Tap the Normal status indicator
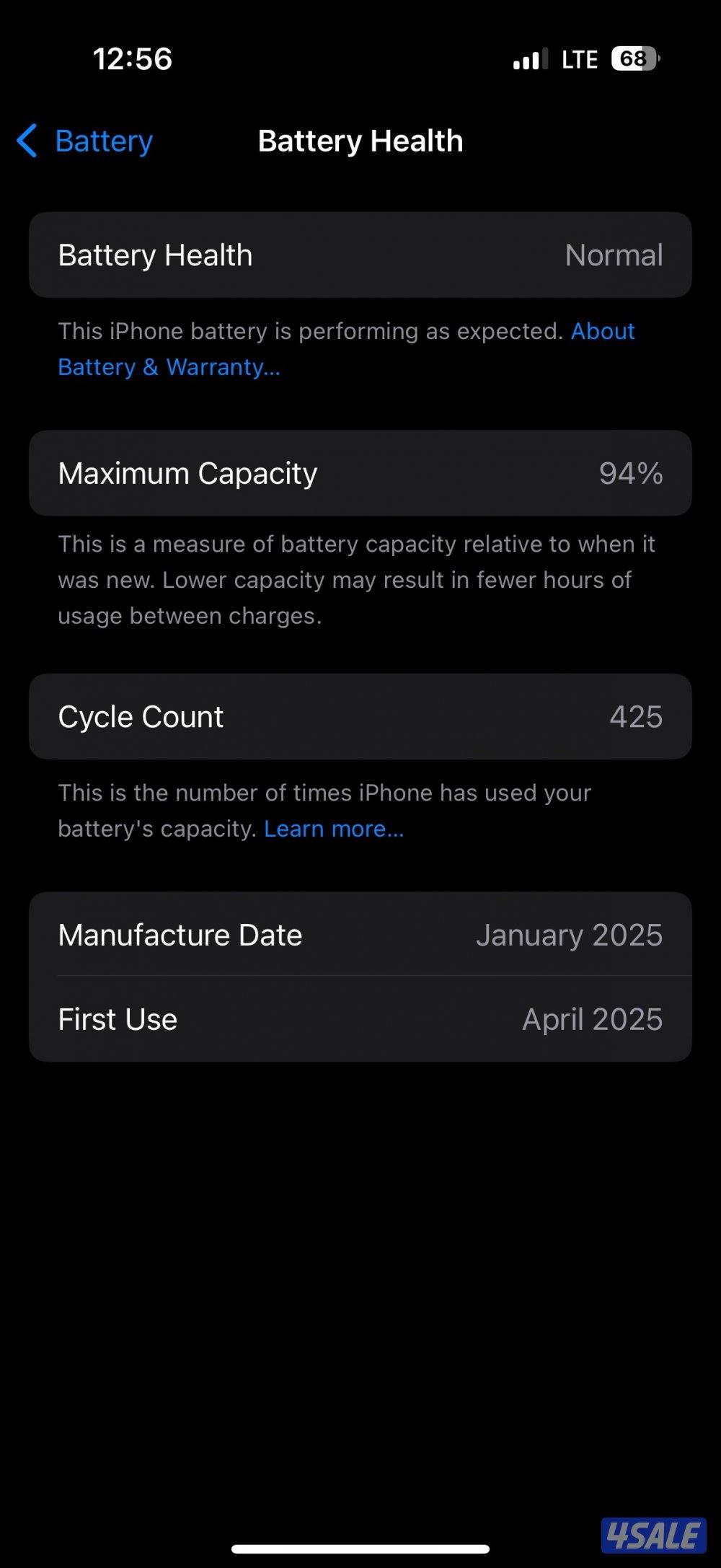Viewport: 721px width, 1568px height. point(614,255)
